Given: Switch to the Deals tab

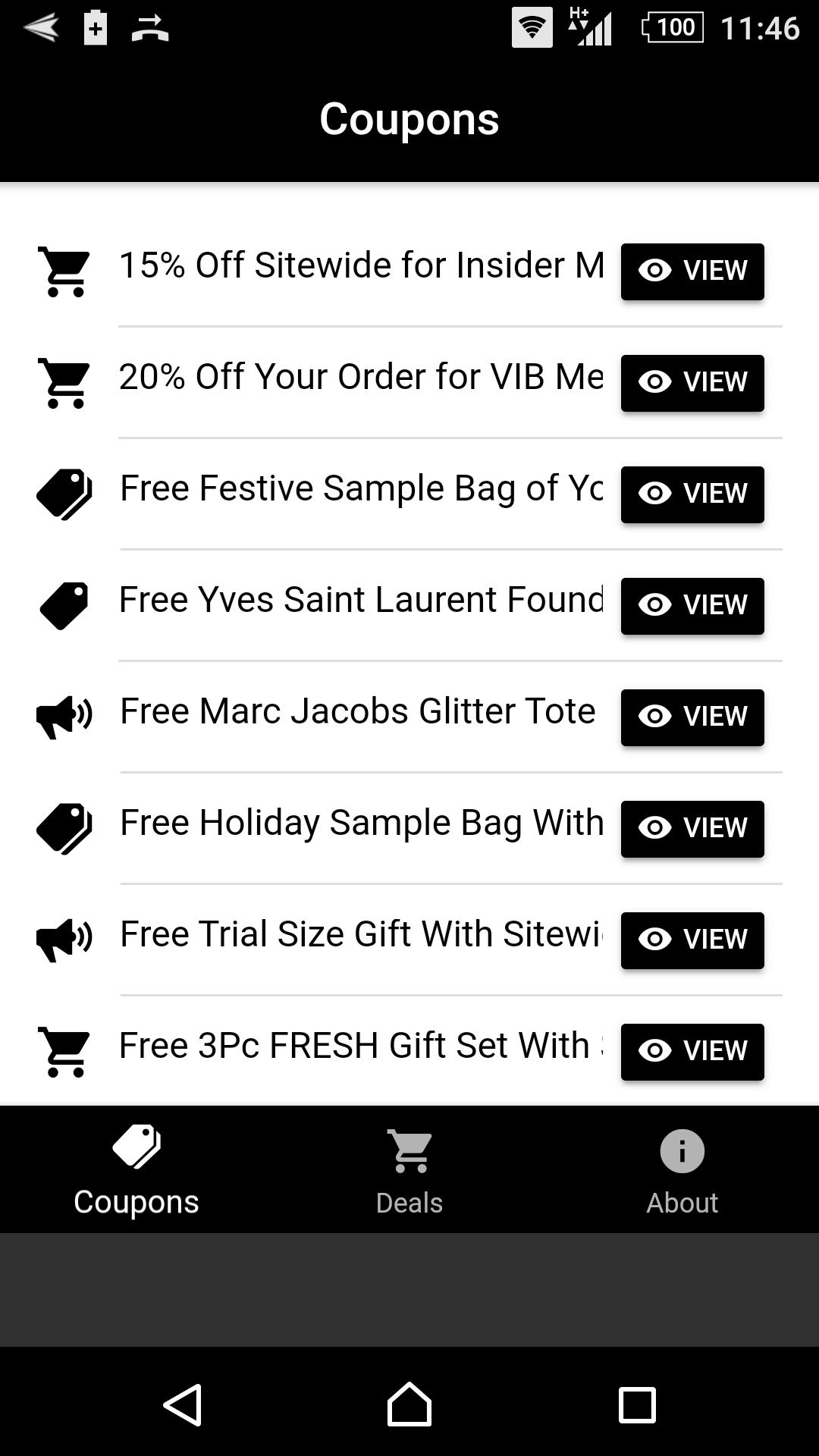Looking at the screenshot, I should [409, 1168].
